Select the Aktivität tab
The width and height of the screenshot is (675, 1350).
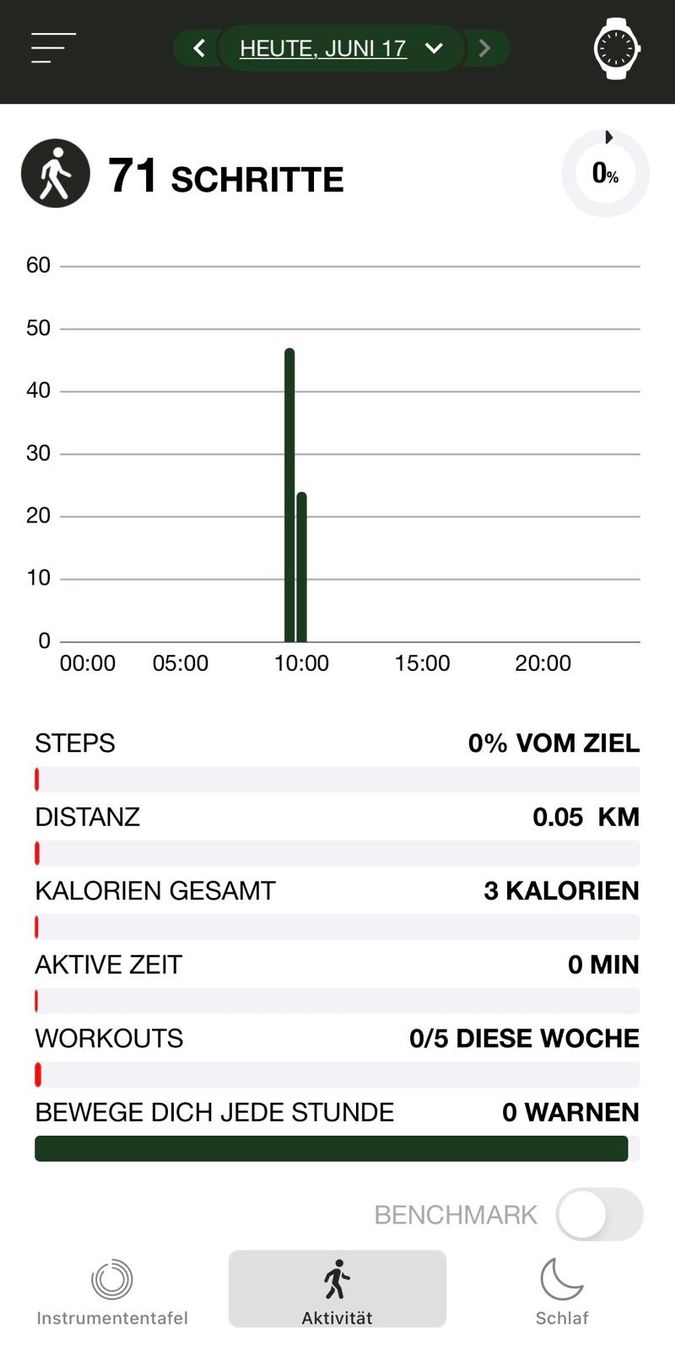pos(337,1289)
